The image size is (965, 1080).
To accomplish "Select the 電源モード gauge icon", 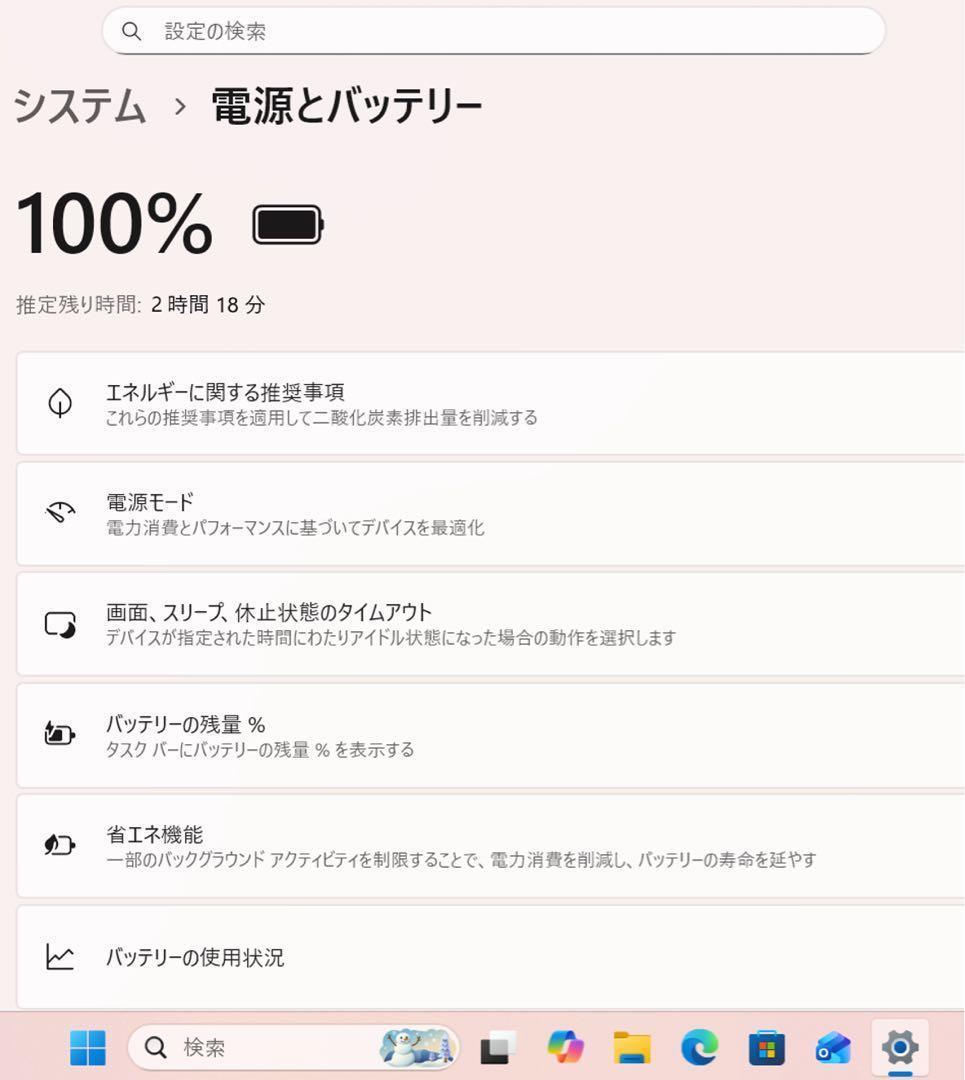I will (60, 513).
